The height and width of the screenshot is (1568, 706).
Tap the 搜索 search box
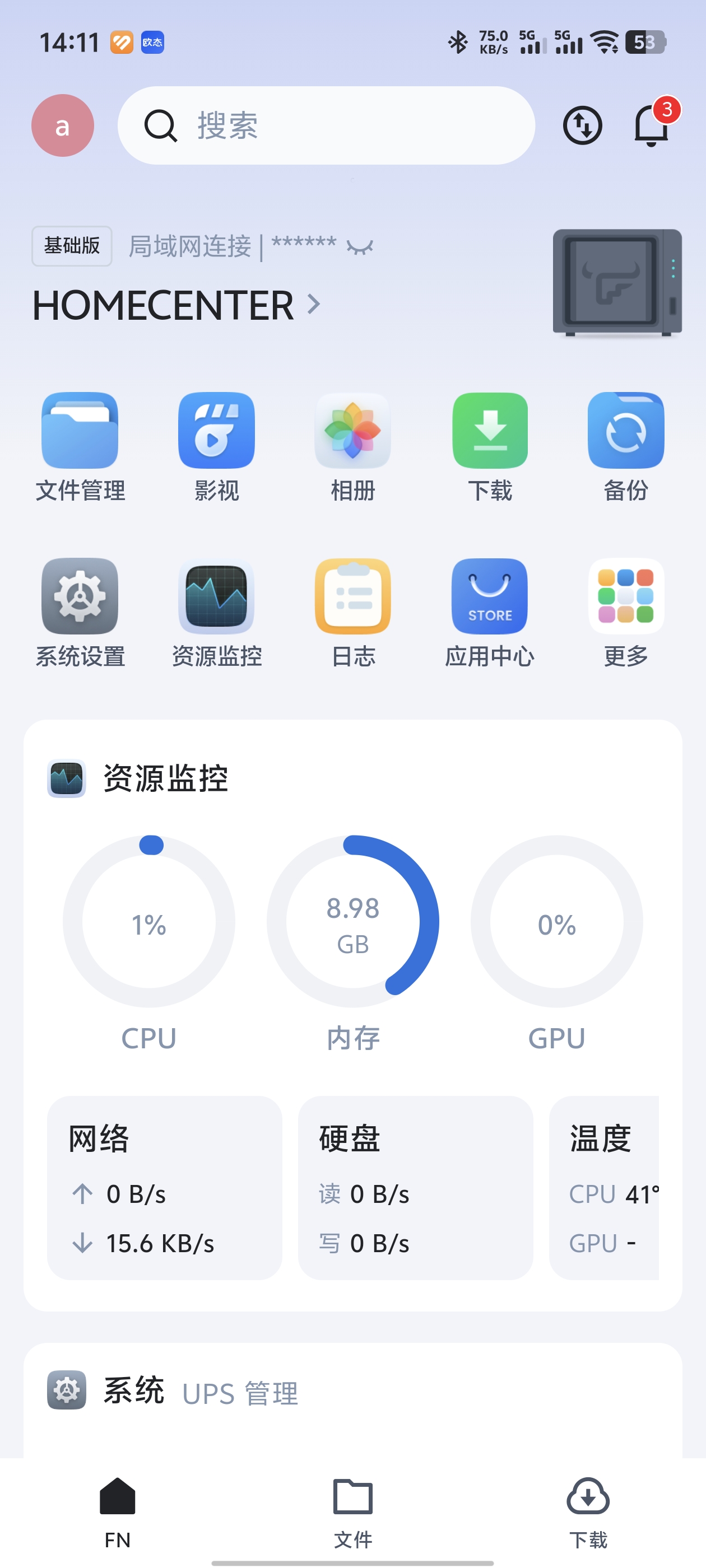(326, 125)
